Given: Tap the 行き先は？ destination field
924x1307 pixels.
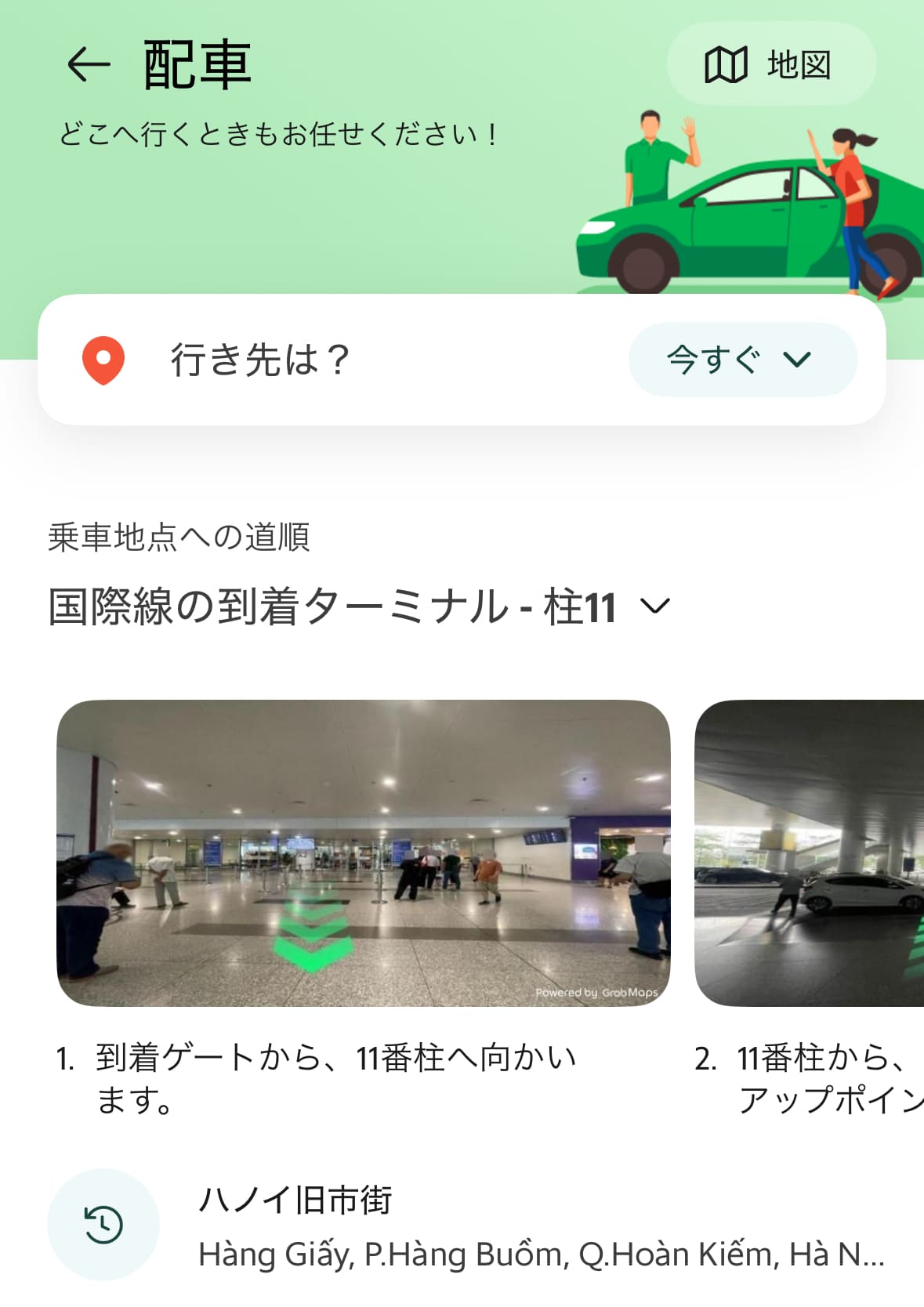Looking at the screenshot, I should click(x=329, y=360).
